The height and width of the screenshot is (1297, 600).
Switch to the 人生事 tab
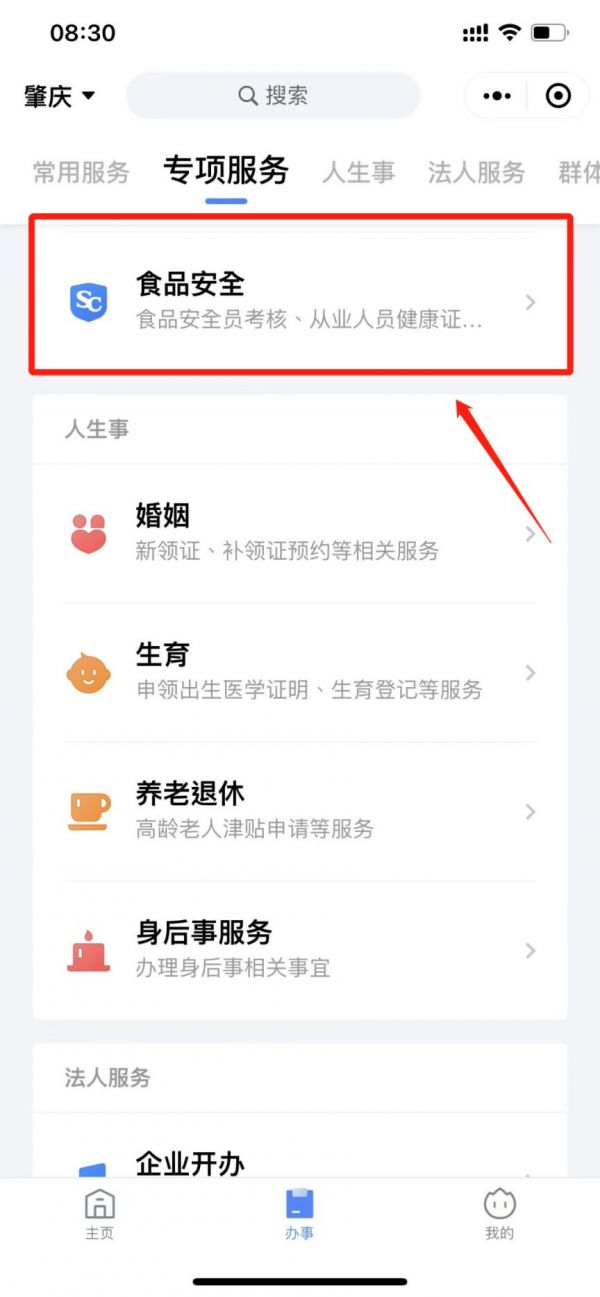[x=358, y=172]
